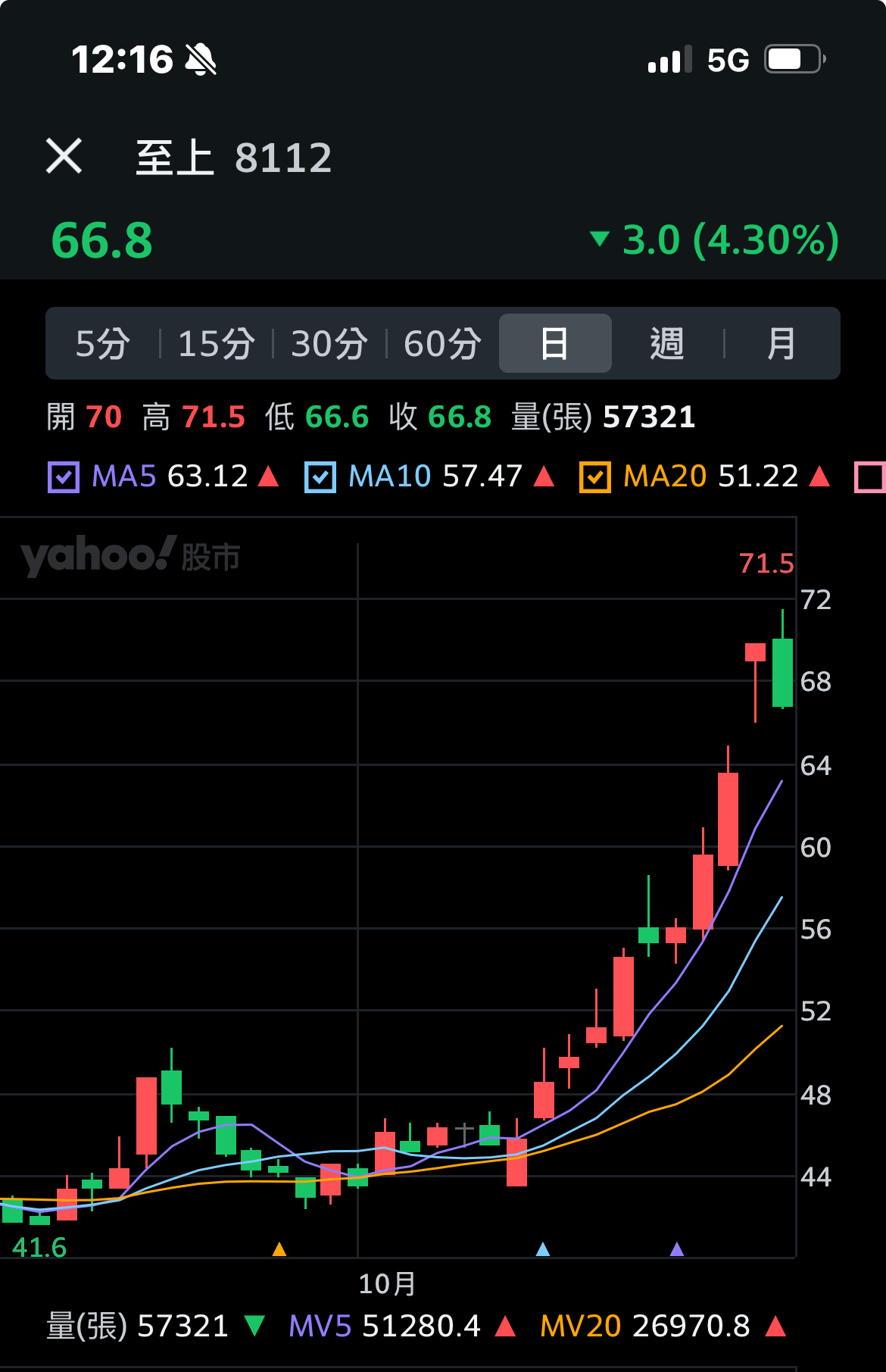Viewport: 886px width, 1372px height.
Task: Close the 至上 8112 chart view
Action: pyautogui.click(x=64, y=156)
